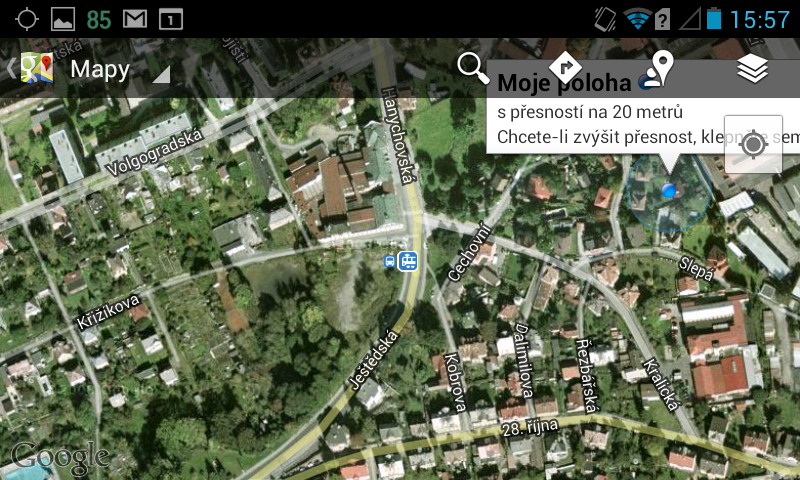Open directions navigation
This screenshot has height=480, width=800.
(x=566, y=68)
